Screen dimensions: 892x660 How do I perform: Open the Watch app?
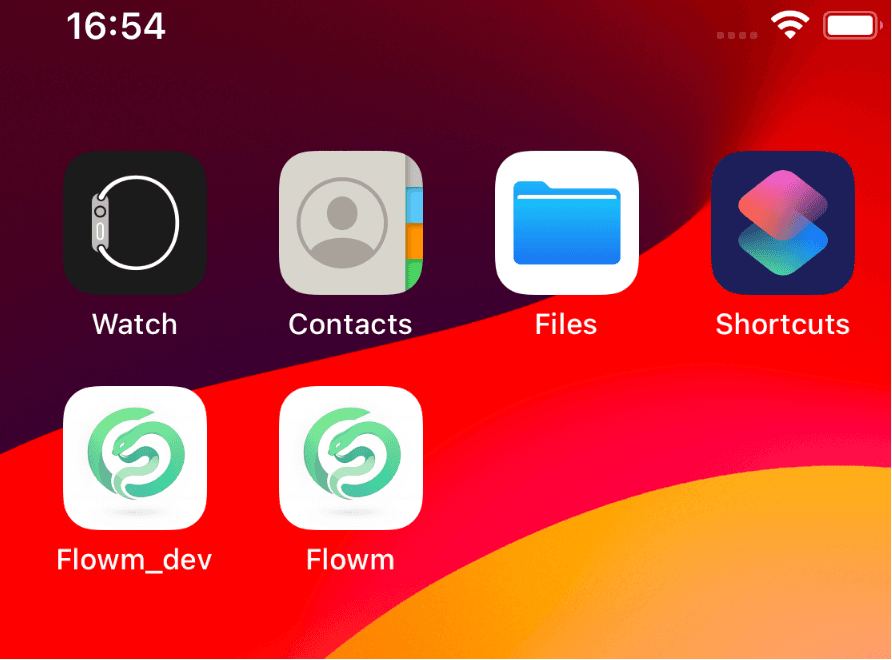135,223
